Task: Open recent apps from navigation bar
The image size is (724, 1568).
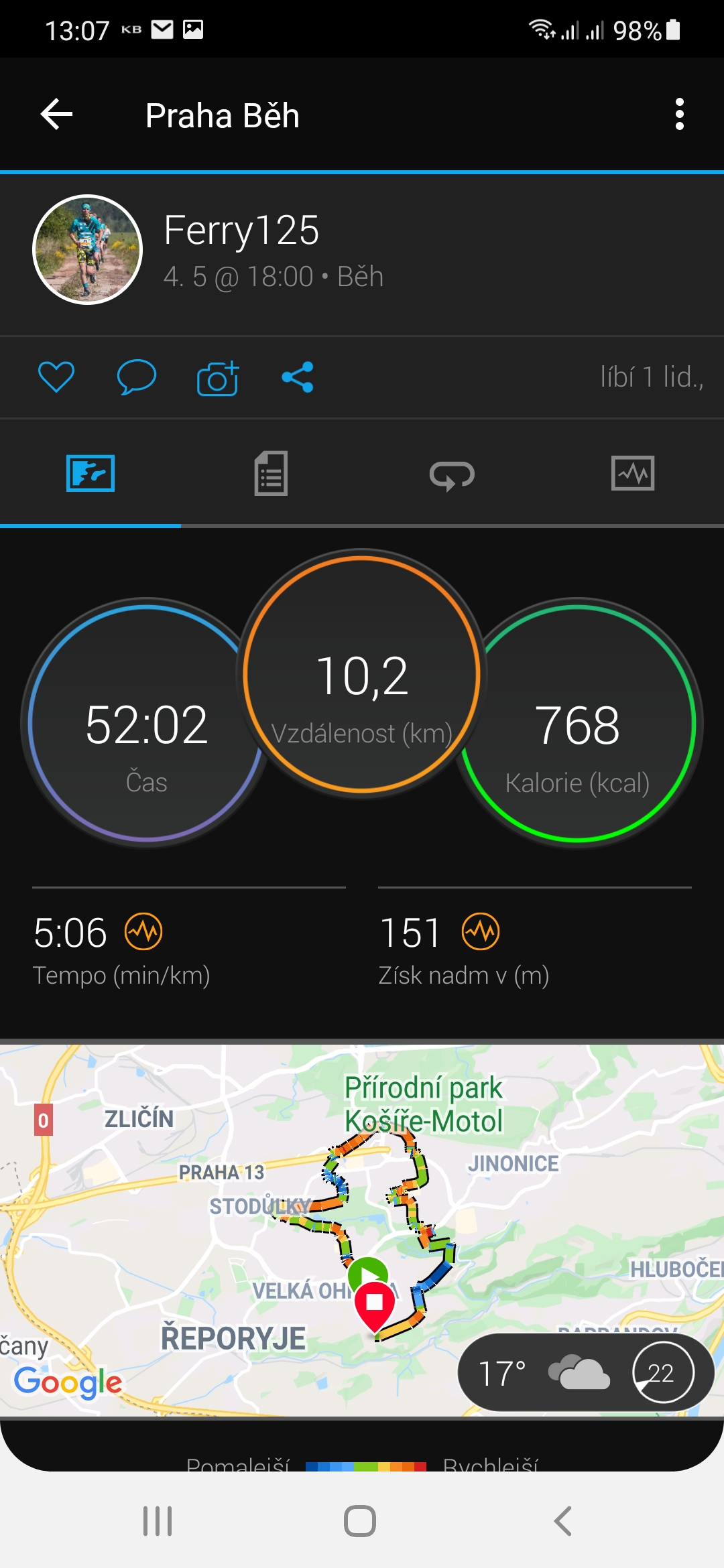Action: pyautogui.click(x=158, y=1521)
